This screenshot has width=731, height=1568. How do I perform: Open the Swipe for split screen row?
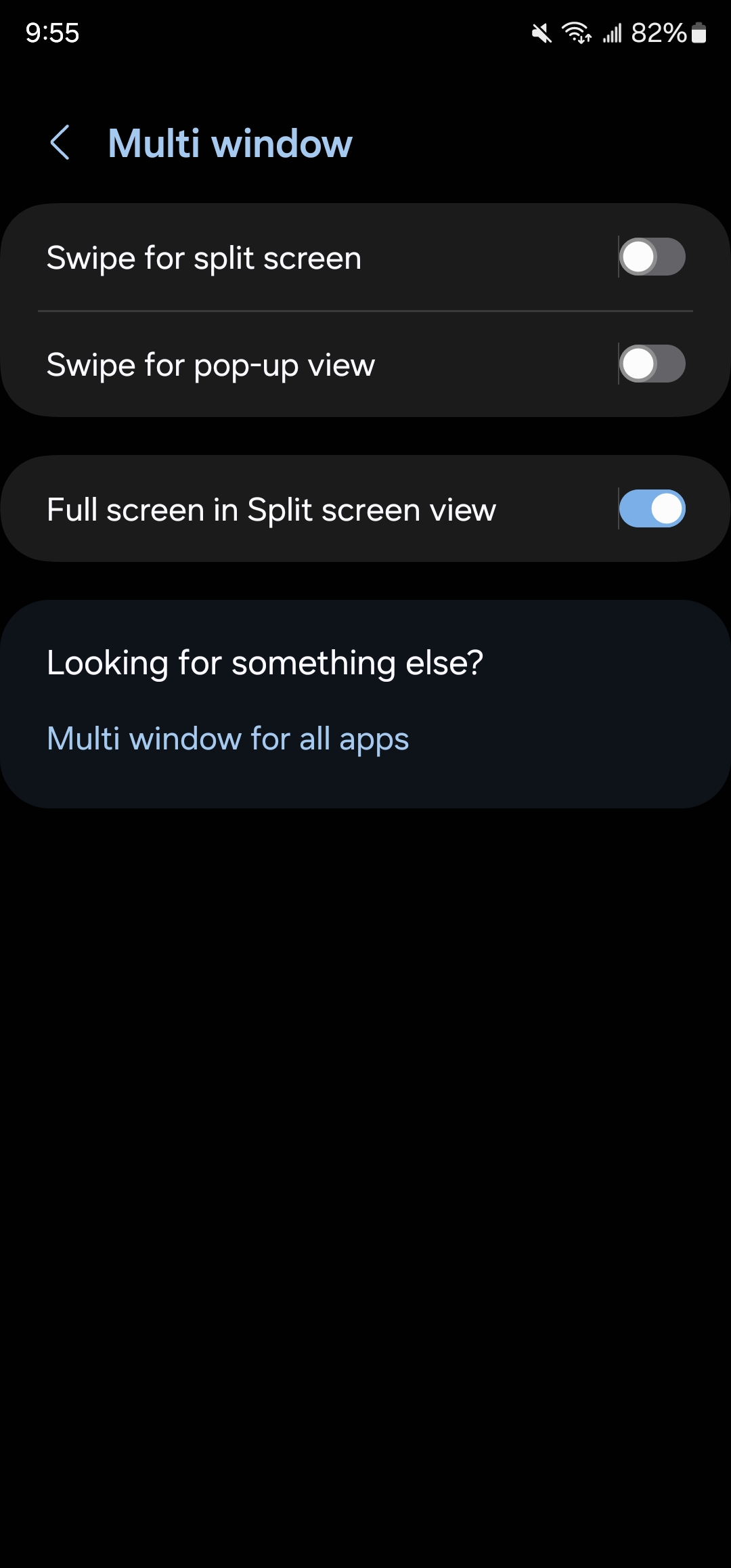(271, 258)
